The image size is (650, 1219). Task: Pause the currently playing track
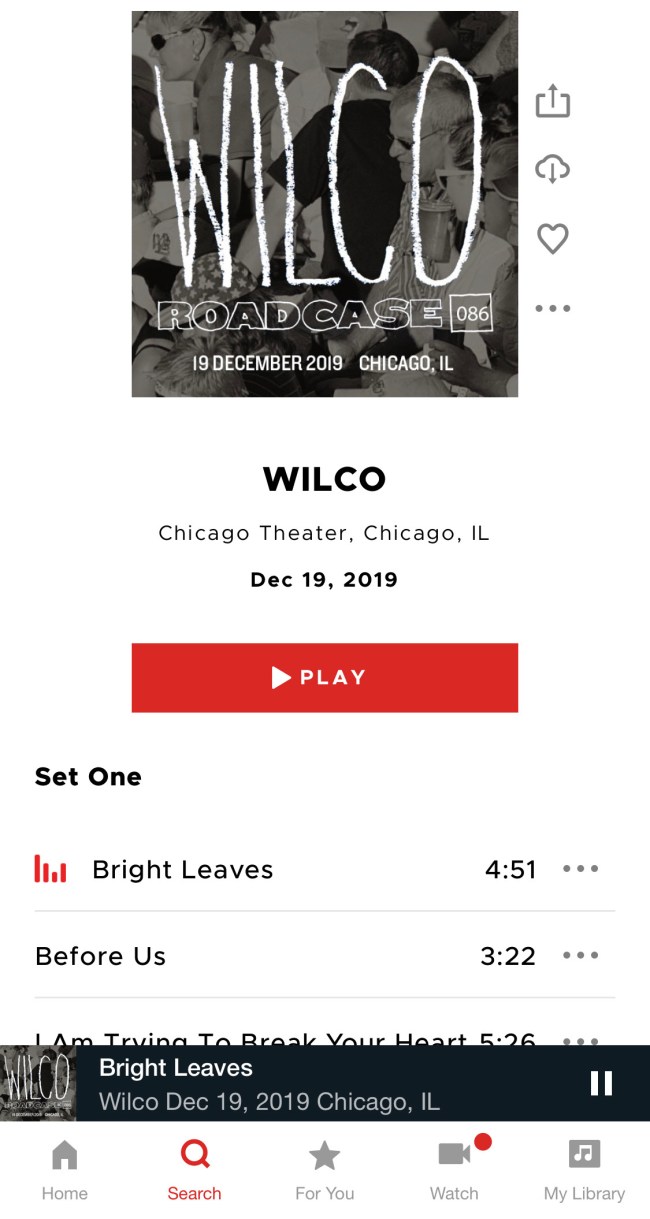pos(601,1083)
